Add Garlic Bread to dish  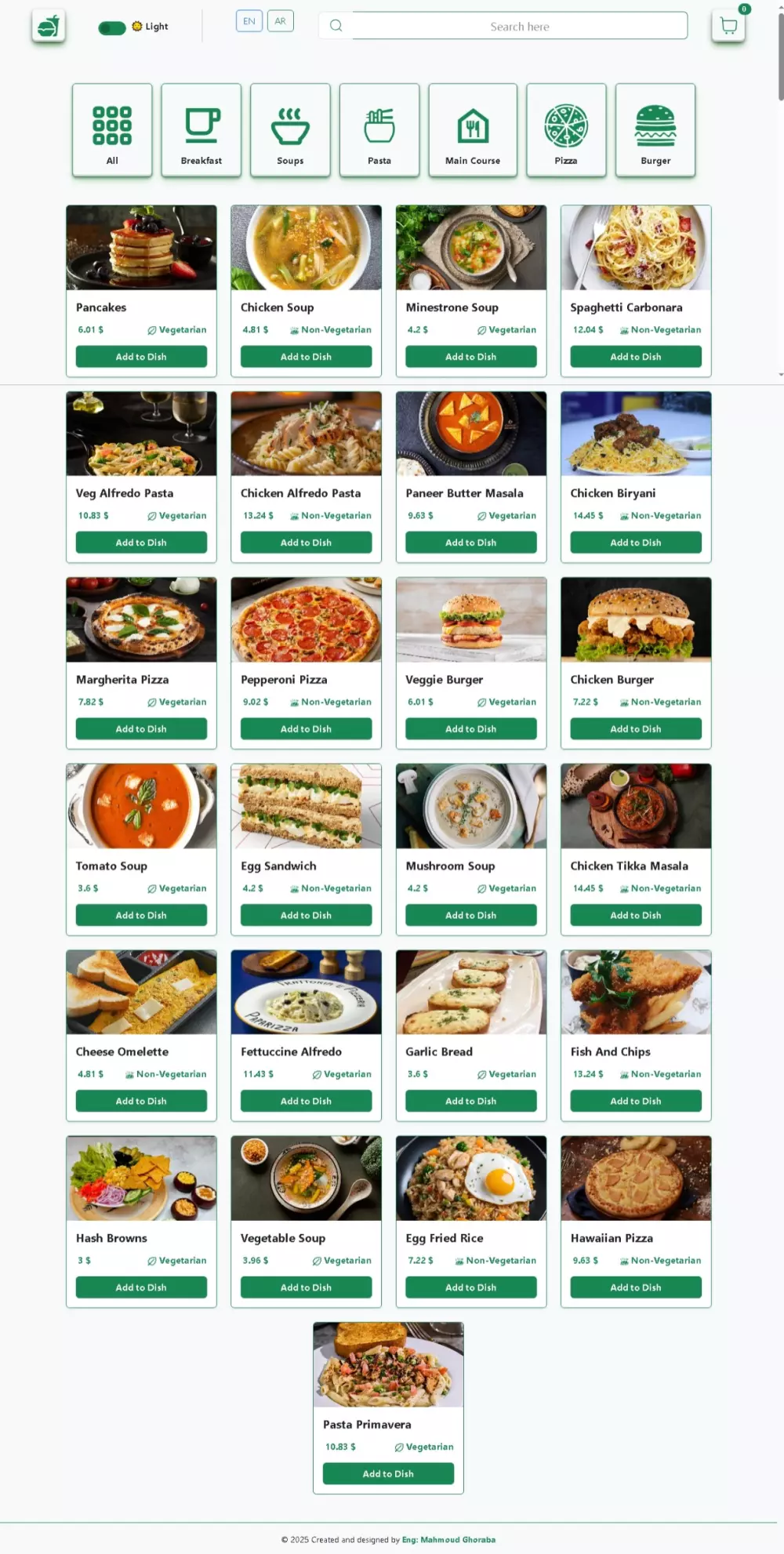pyautogui.click(x=471, y=1102)
